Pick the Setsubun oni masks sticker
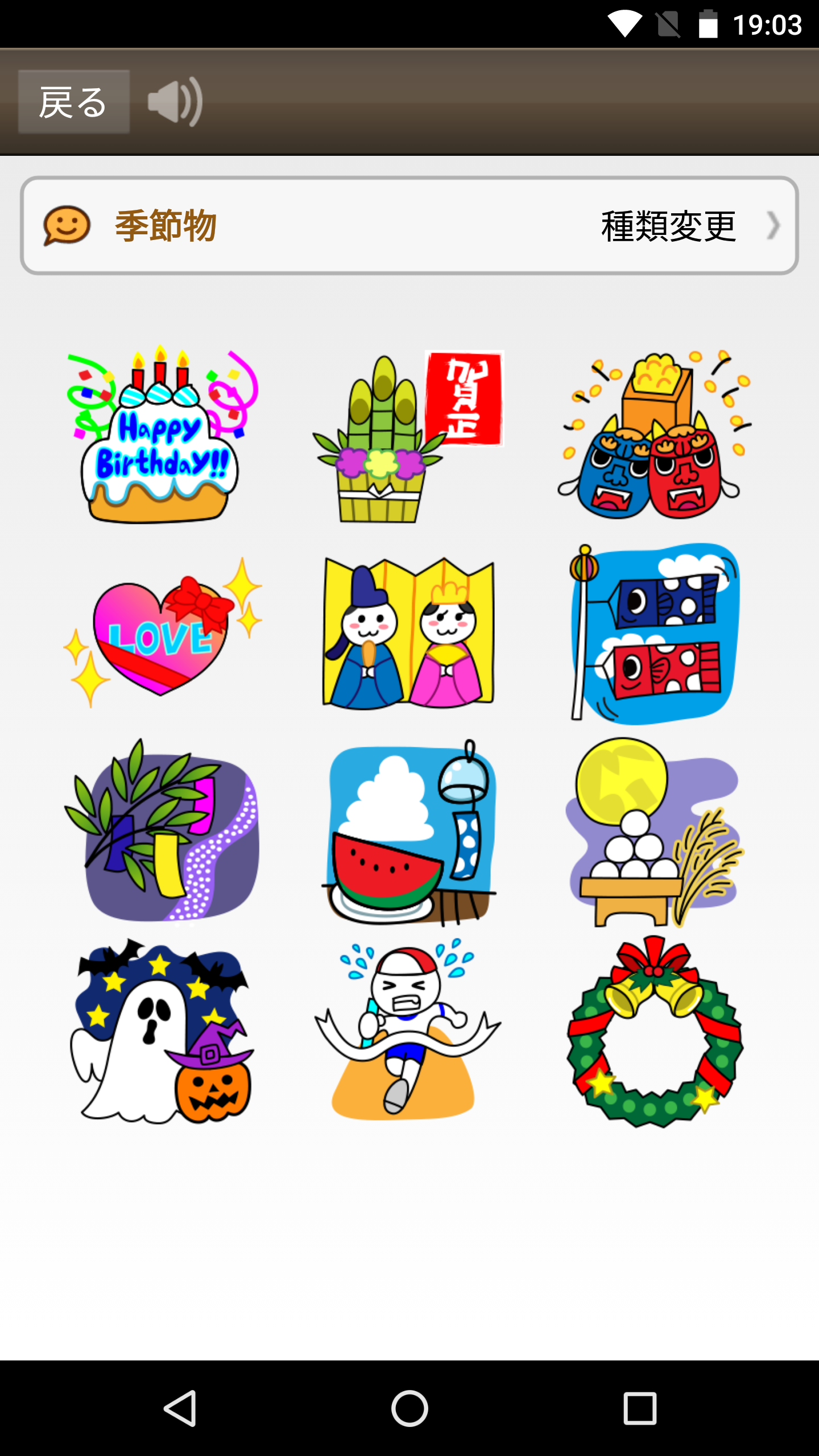Screen dimensions: 819x1456 coord(654,435)
